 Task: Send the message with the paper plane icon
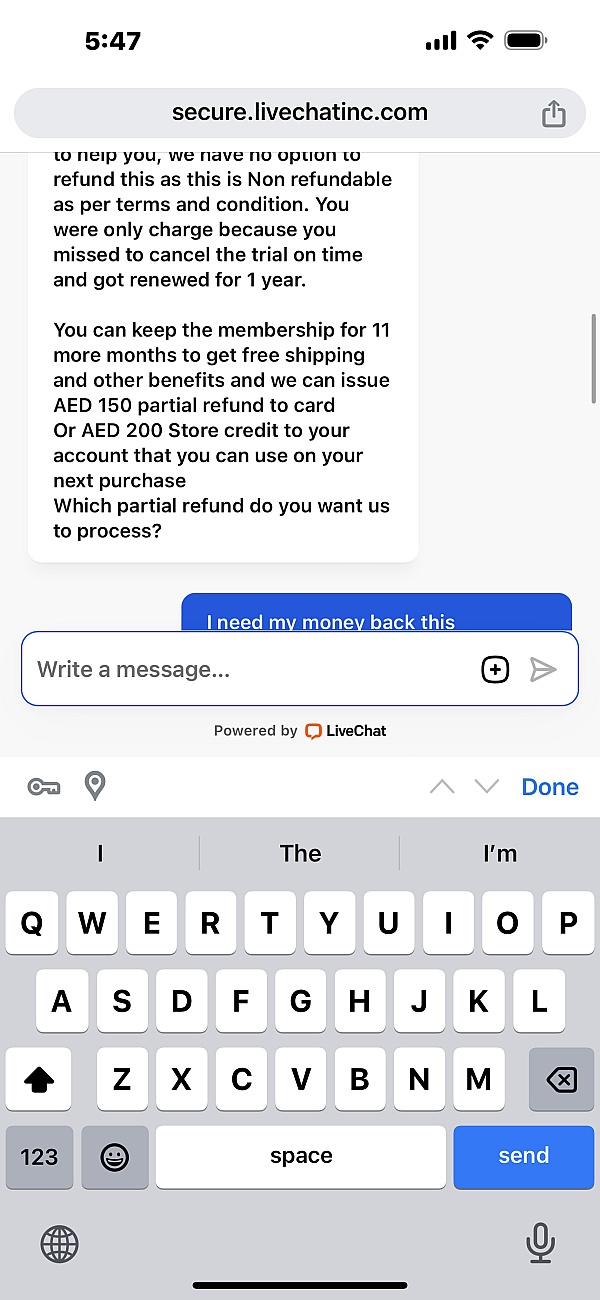click(543, 669)
